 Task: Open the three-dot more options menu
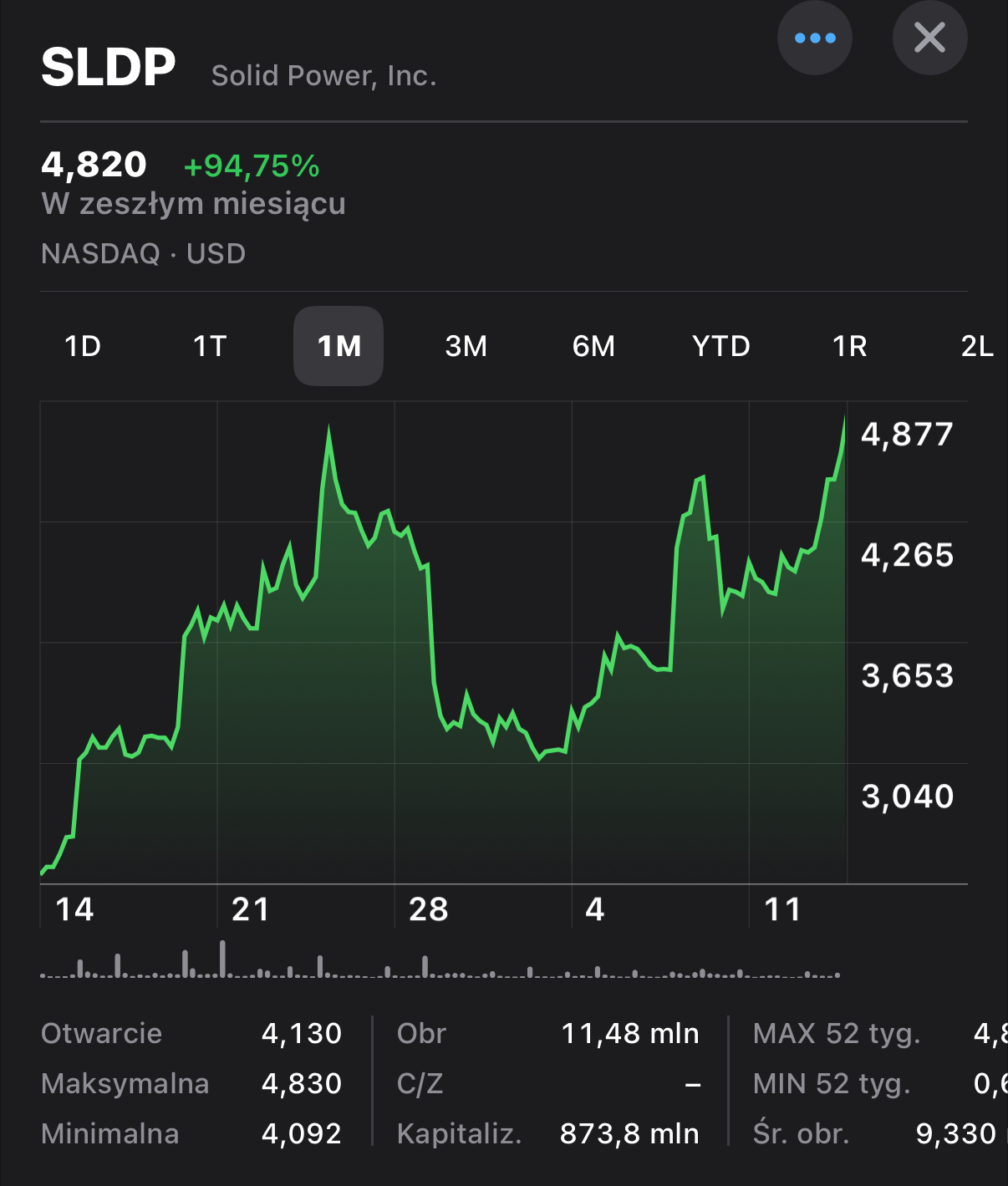814,38
